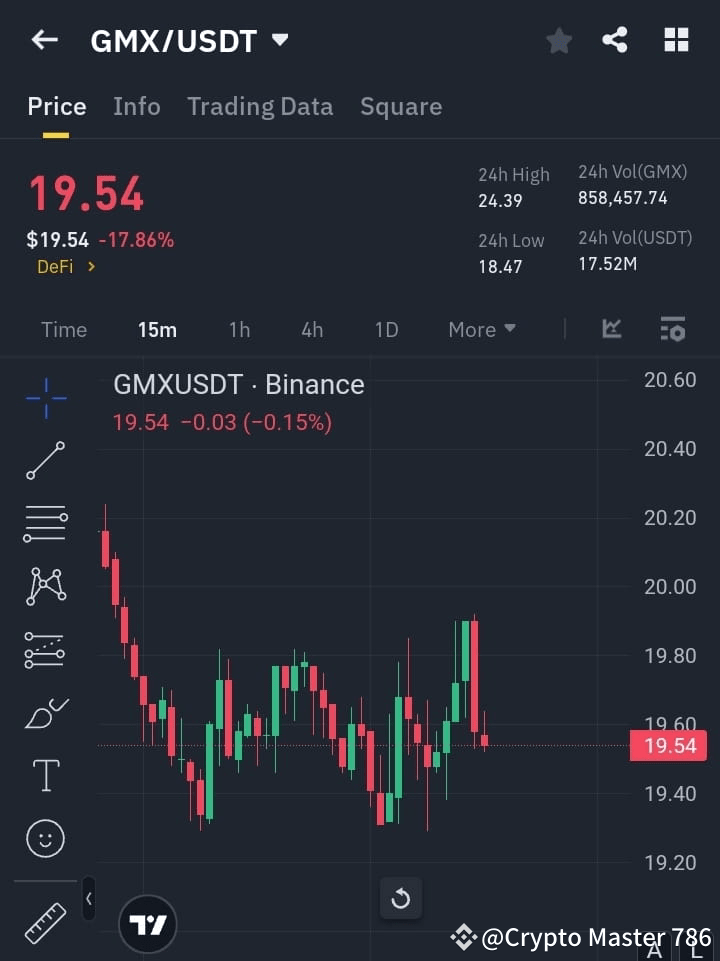Toggle GMX/USDT as a favorite star
The image size is (720, 961).
[558, 40]
